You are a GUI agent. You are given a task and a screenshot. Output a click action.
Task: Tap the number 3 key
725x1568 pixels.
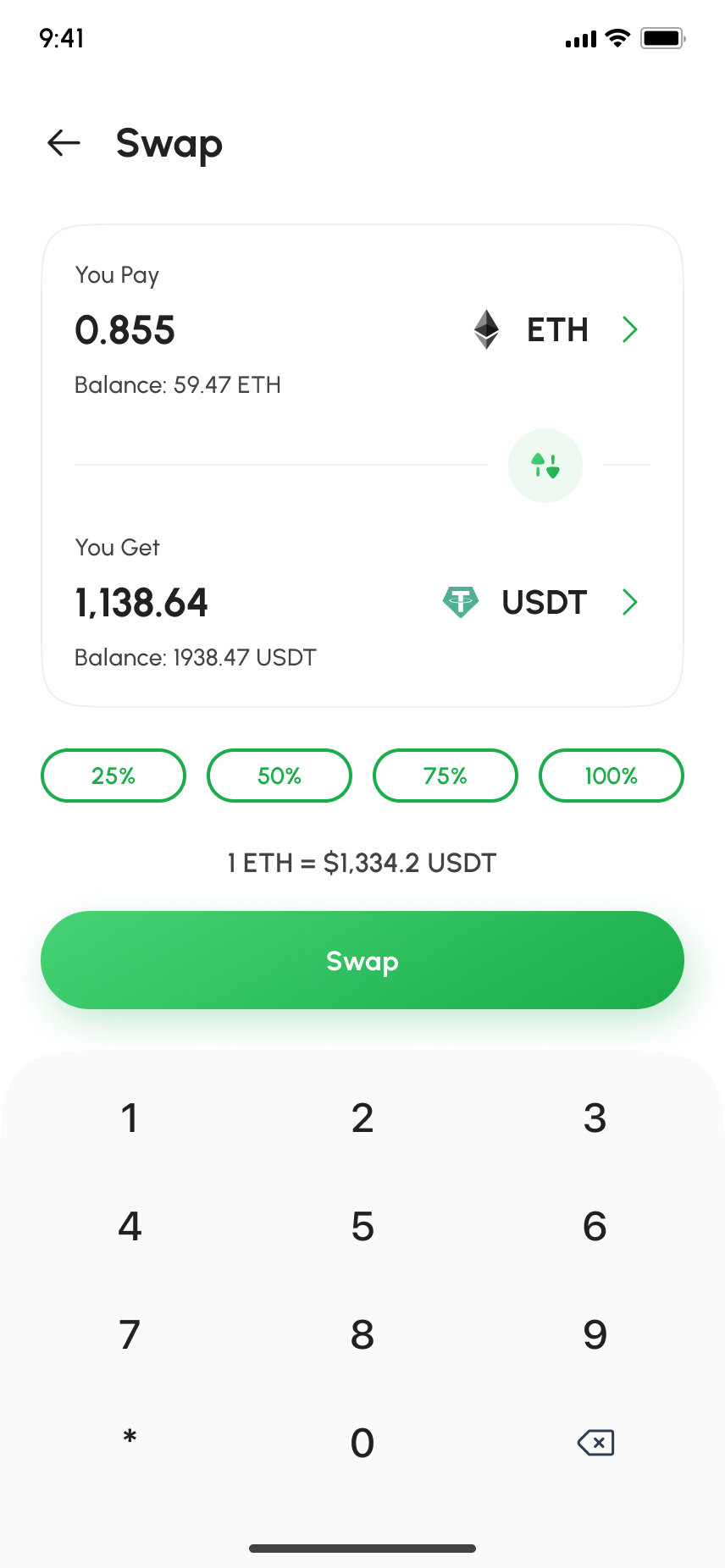[x=595, y=1118]
